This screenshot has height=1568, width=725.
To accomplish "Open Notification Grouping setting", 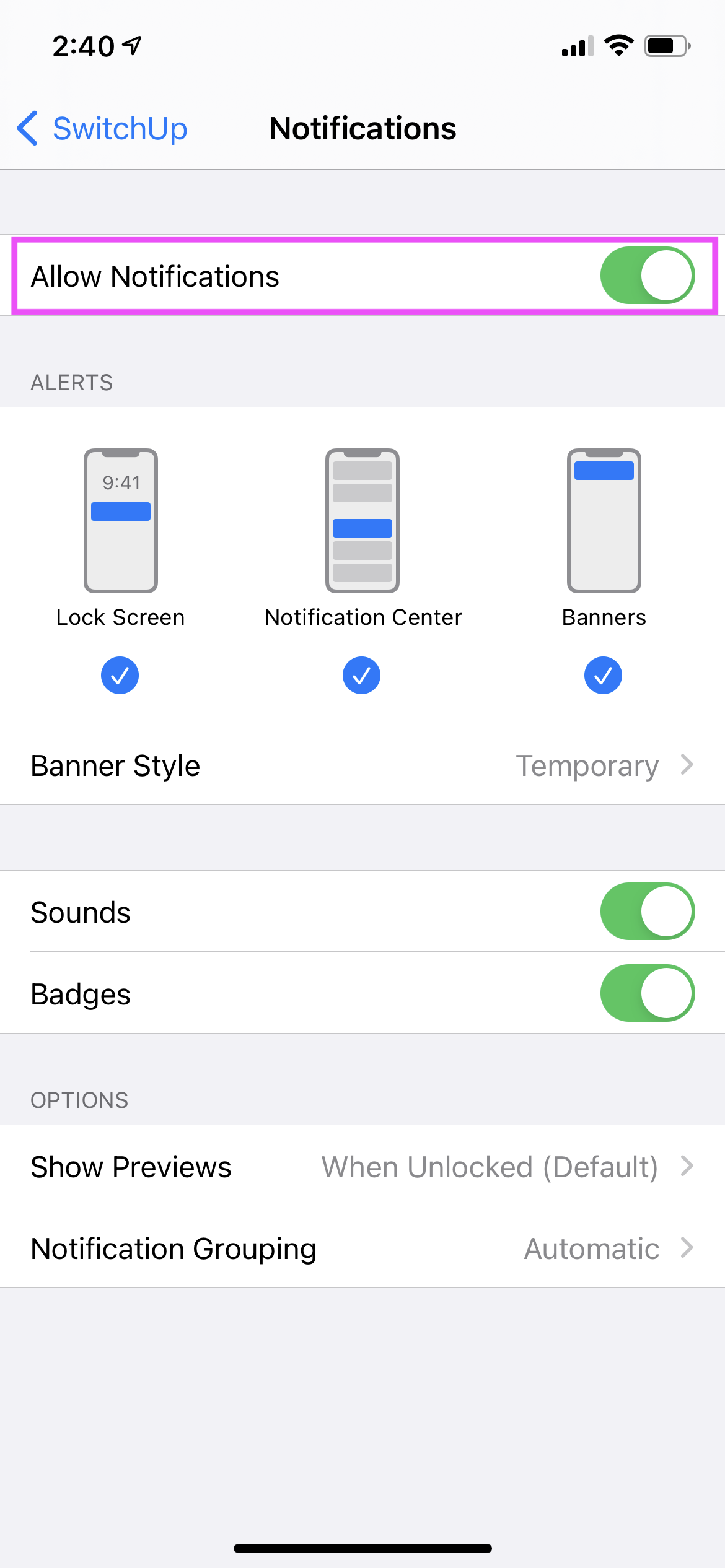I will point(362,1248).
